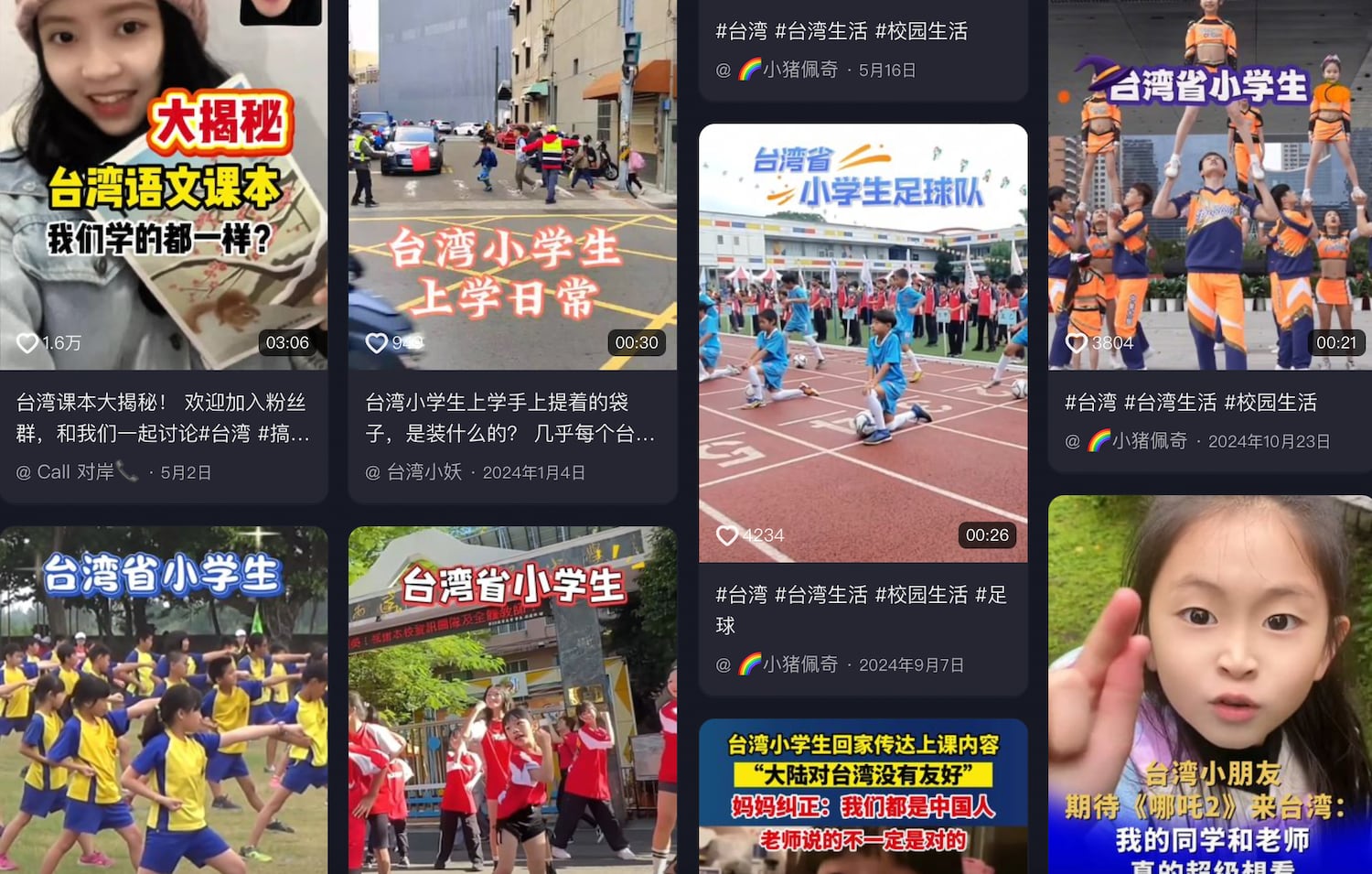
Task: Open the 台湾小朋友 期待《哪吒2》 video
Action: [1209, 686]
